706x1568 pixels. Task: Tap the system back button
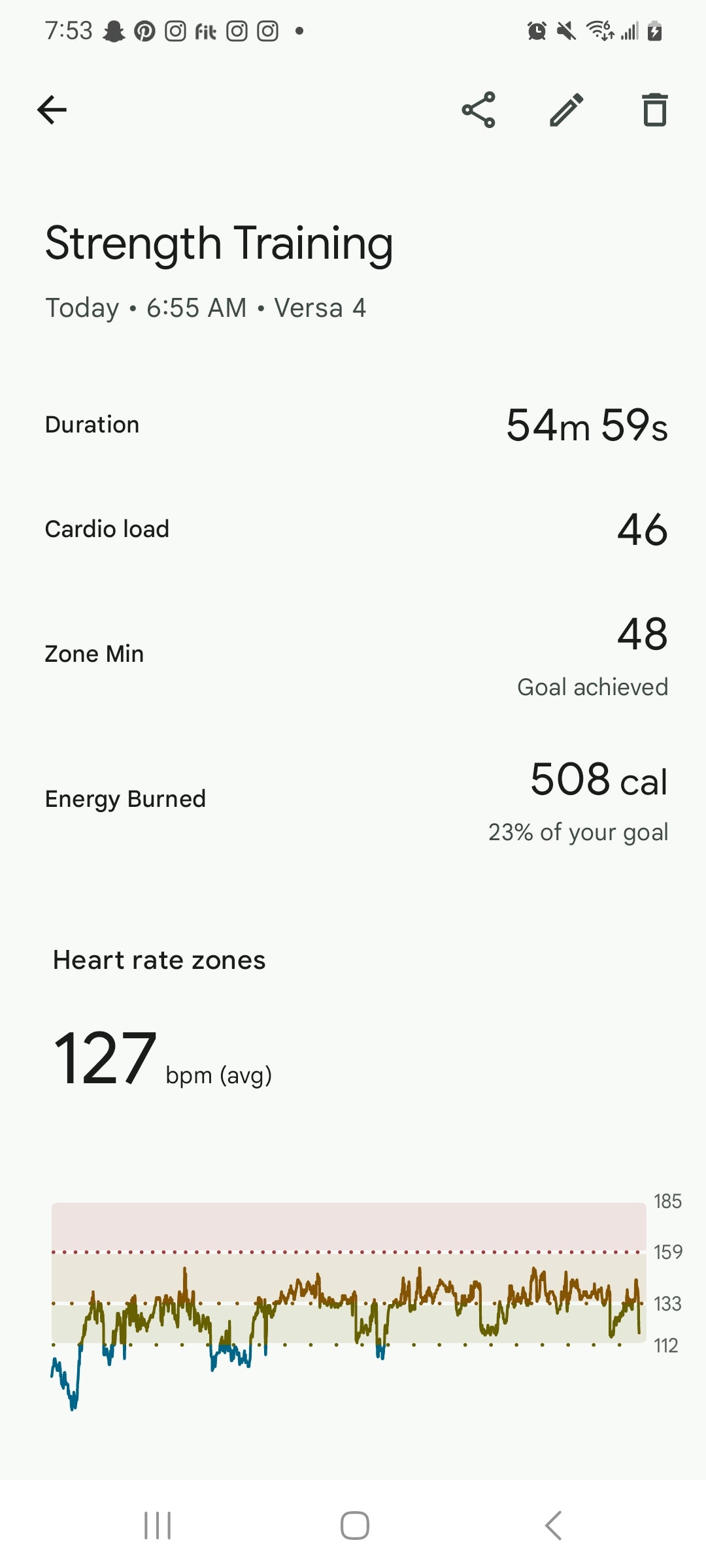click(x=553, y=1526)
